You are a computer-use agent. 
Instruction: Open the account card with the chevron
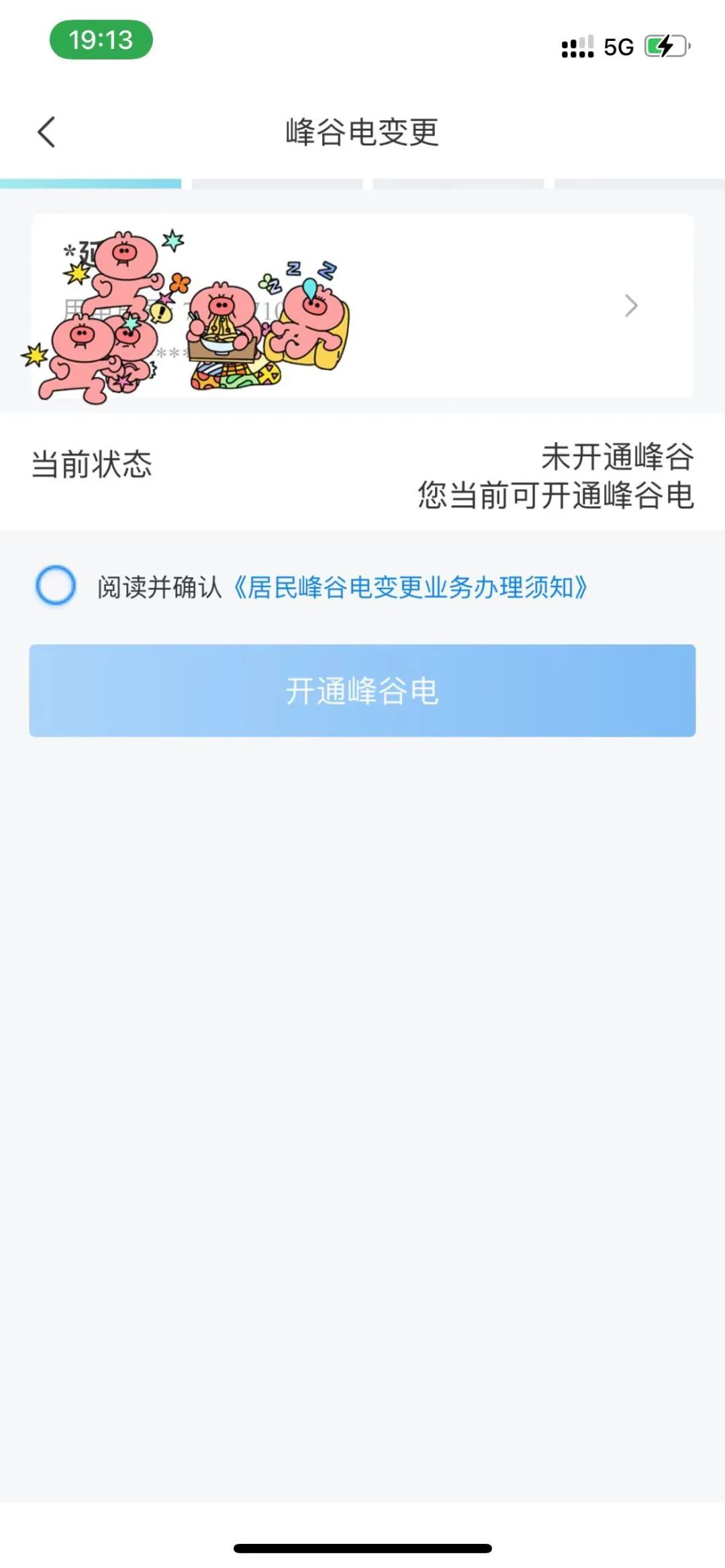coord(362,306)
